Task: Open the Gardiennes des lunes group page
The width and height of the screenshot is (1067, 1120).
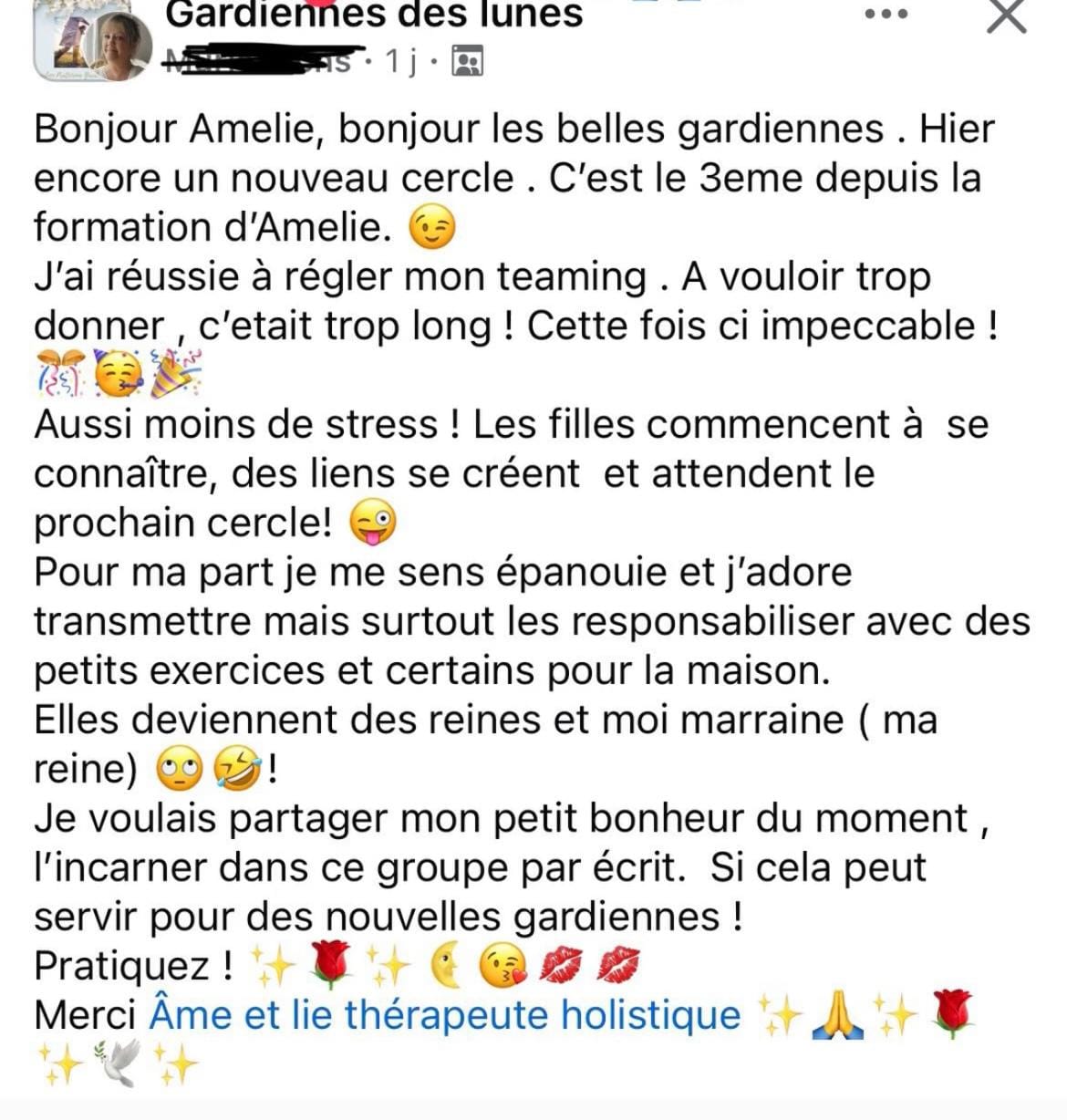Action: pos(374,15)
